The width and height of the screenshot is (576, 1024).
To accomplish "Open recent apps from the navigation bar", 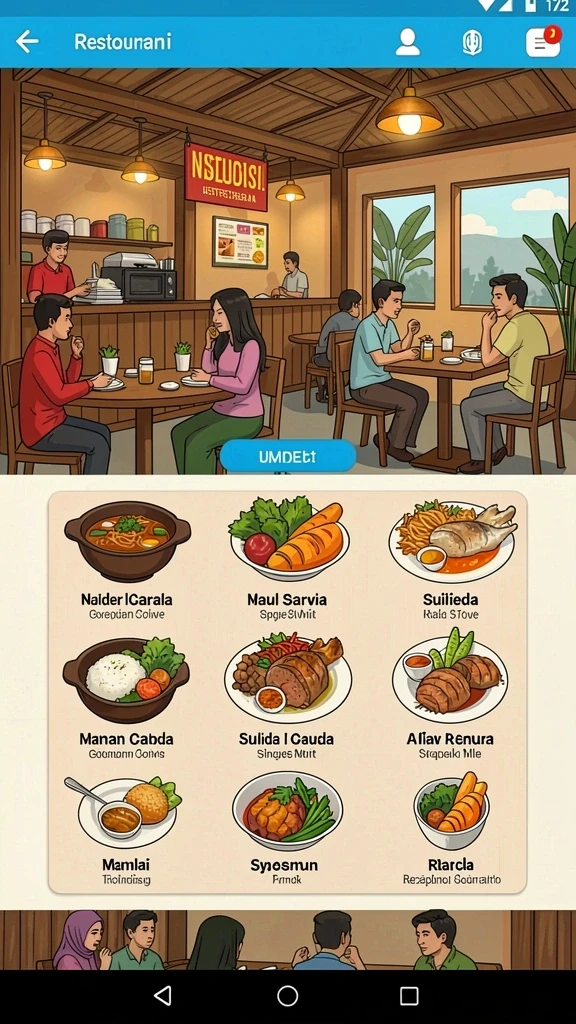I will pos(409,996).
